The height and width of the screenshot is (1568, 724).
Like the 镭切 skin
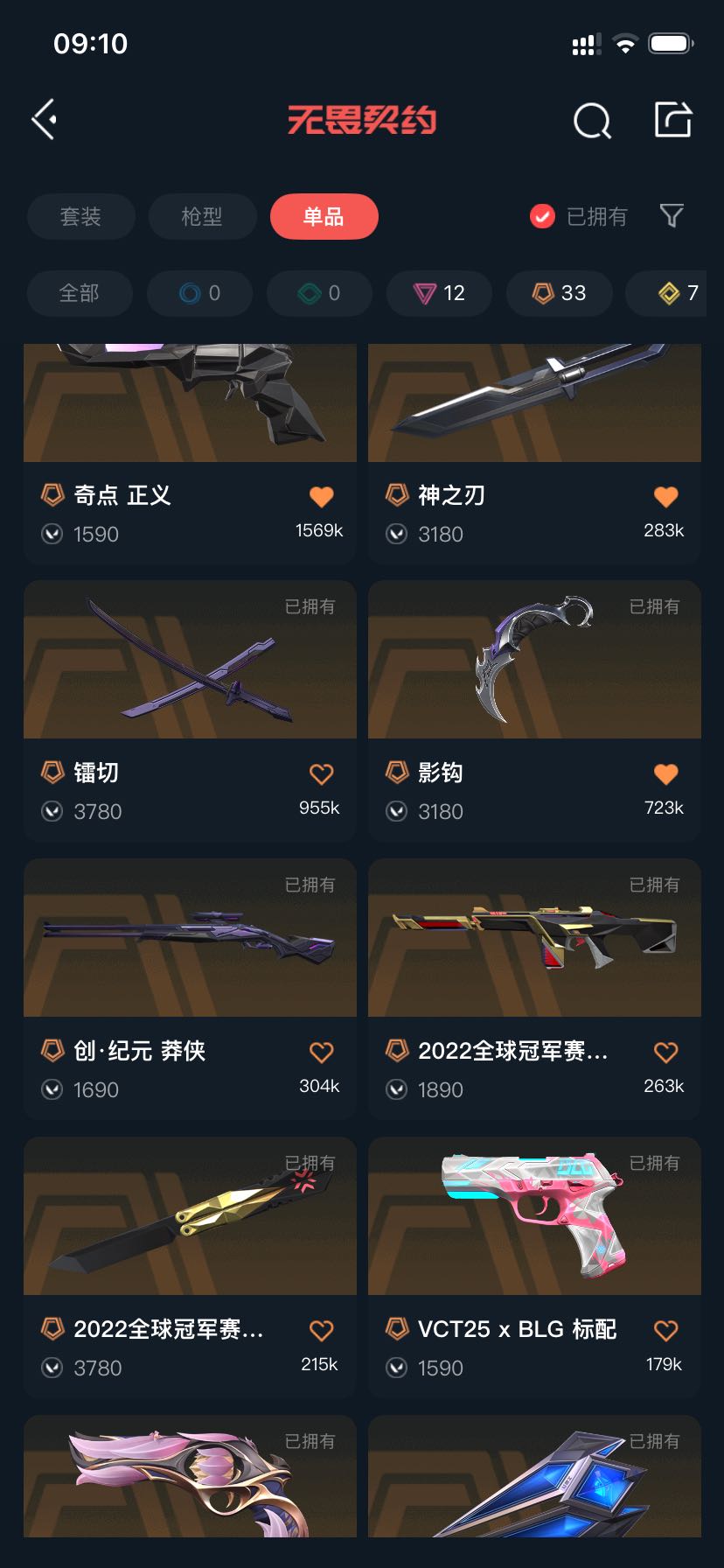pos(321,774)
